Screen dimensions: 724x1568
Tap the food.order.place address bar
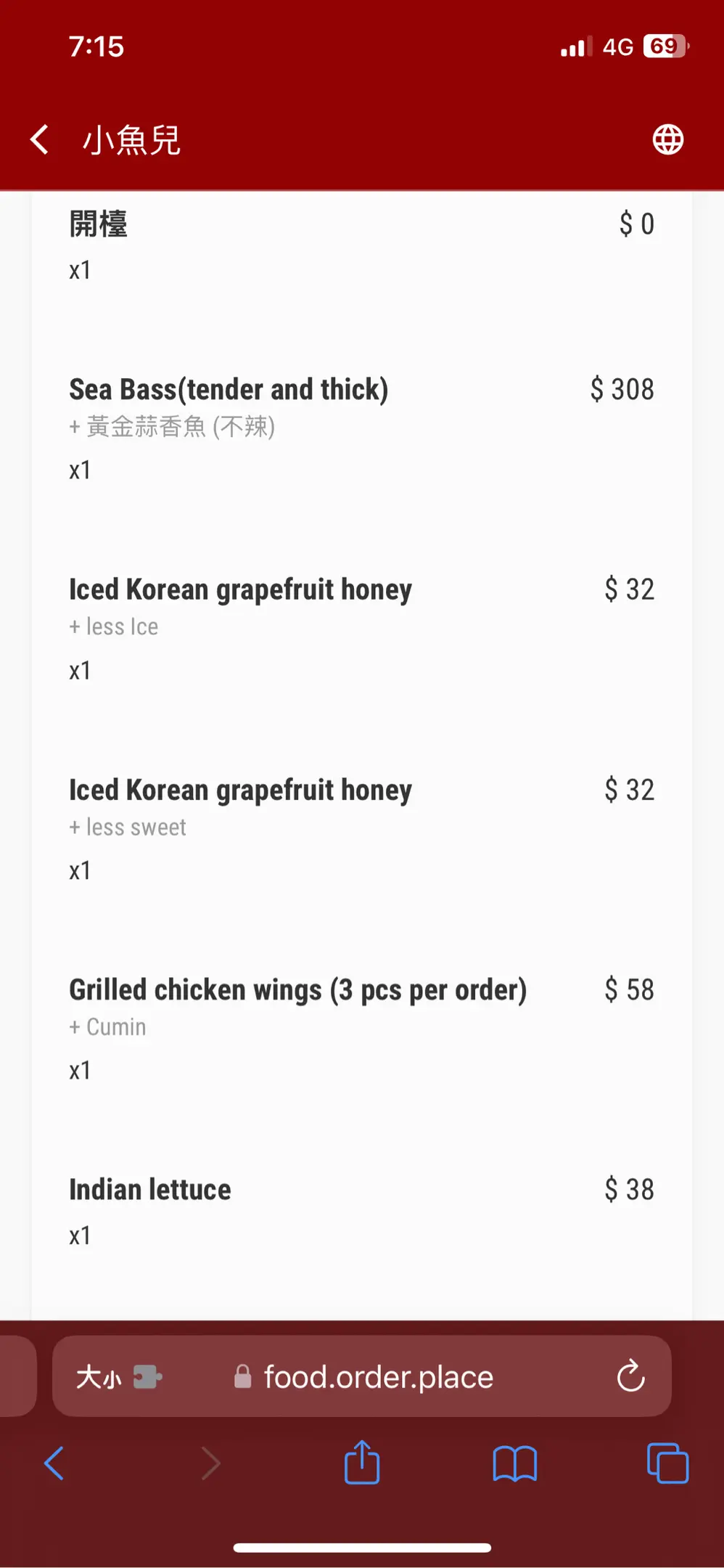coord(377,1377)
